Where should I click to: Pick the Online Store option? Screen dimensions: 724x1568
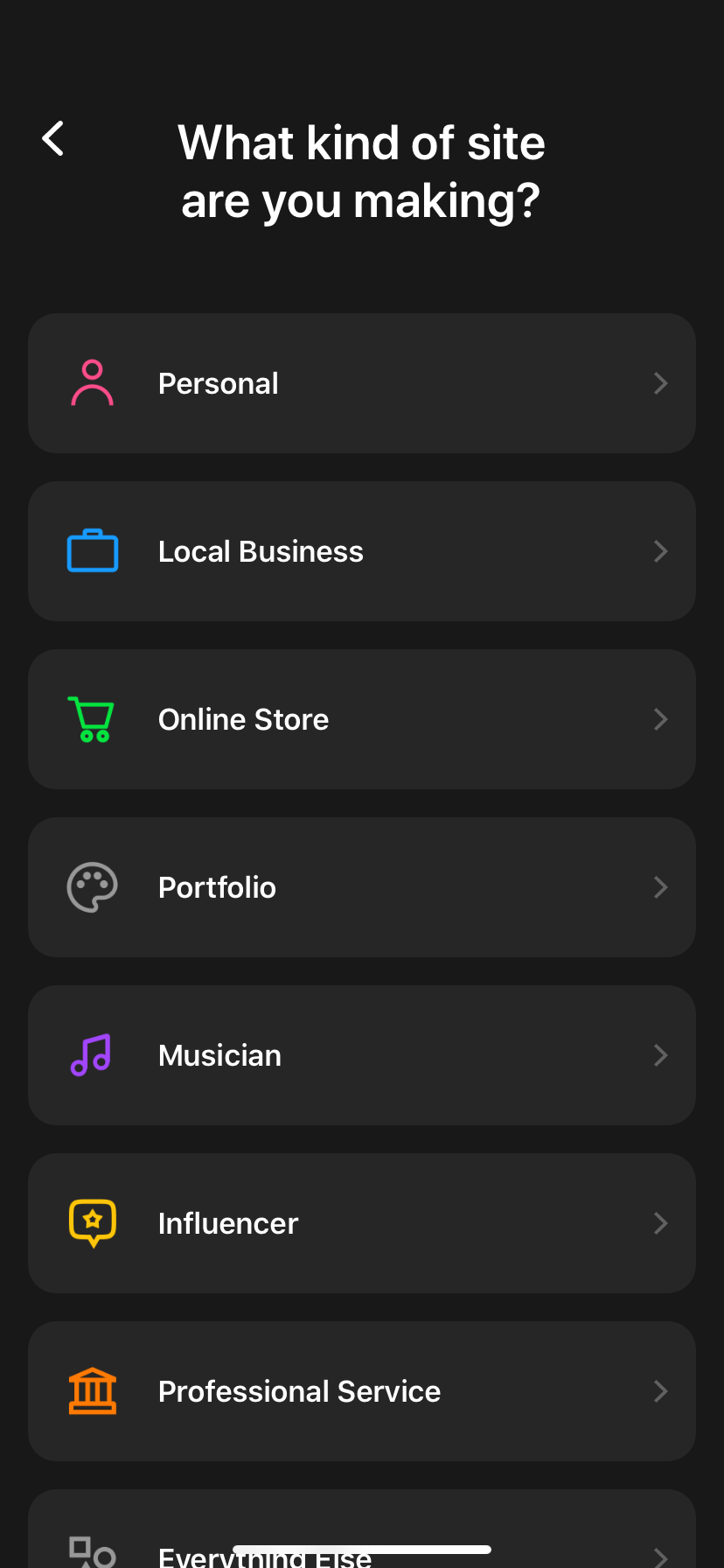point(361,719)
